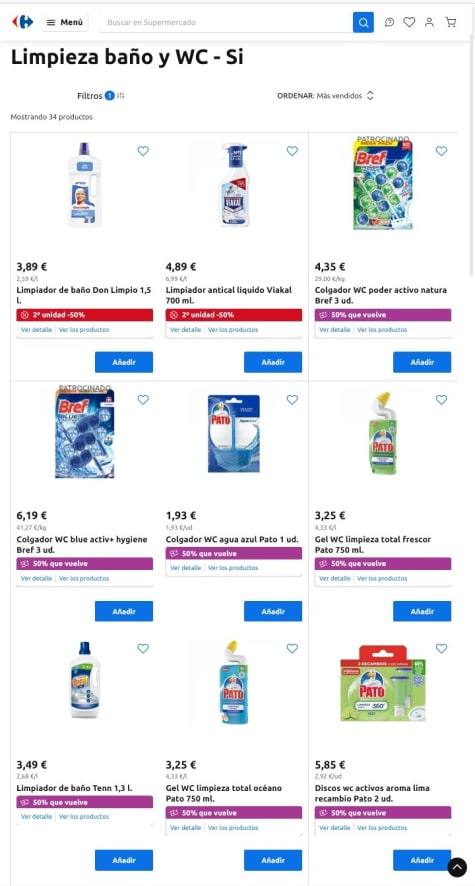Tap the Buscar en Supermercado search field

pyautogui.click(x=226, y=23)
